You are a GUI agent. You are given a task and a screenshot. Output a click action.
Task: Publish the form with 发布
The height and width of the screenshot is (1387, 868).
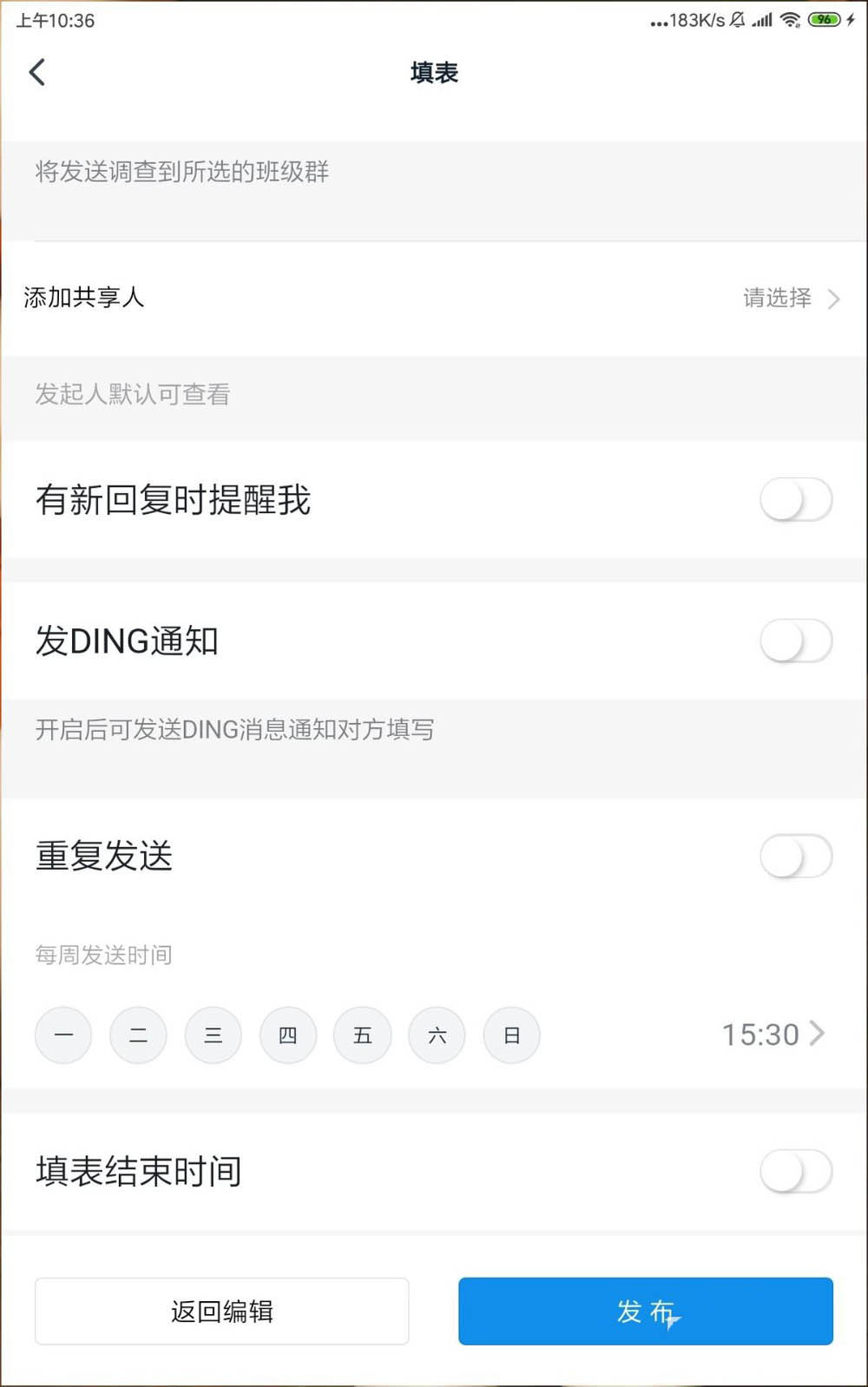[645, 1311]
